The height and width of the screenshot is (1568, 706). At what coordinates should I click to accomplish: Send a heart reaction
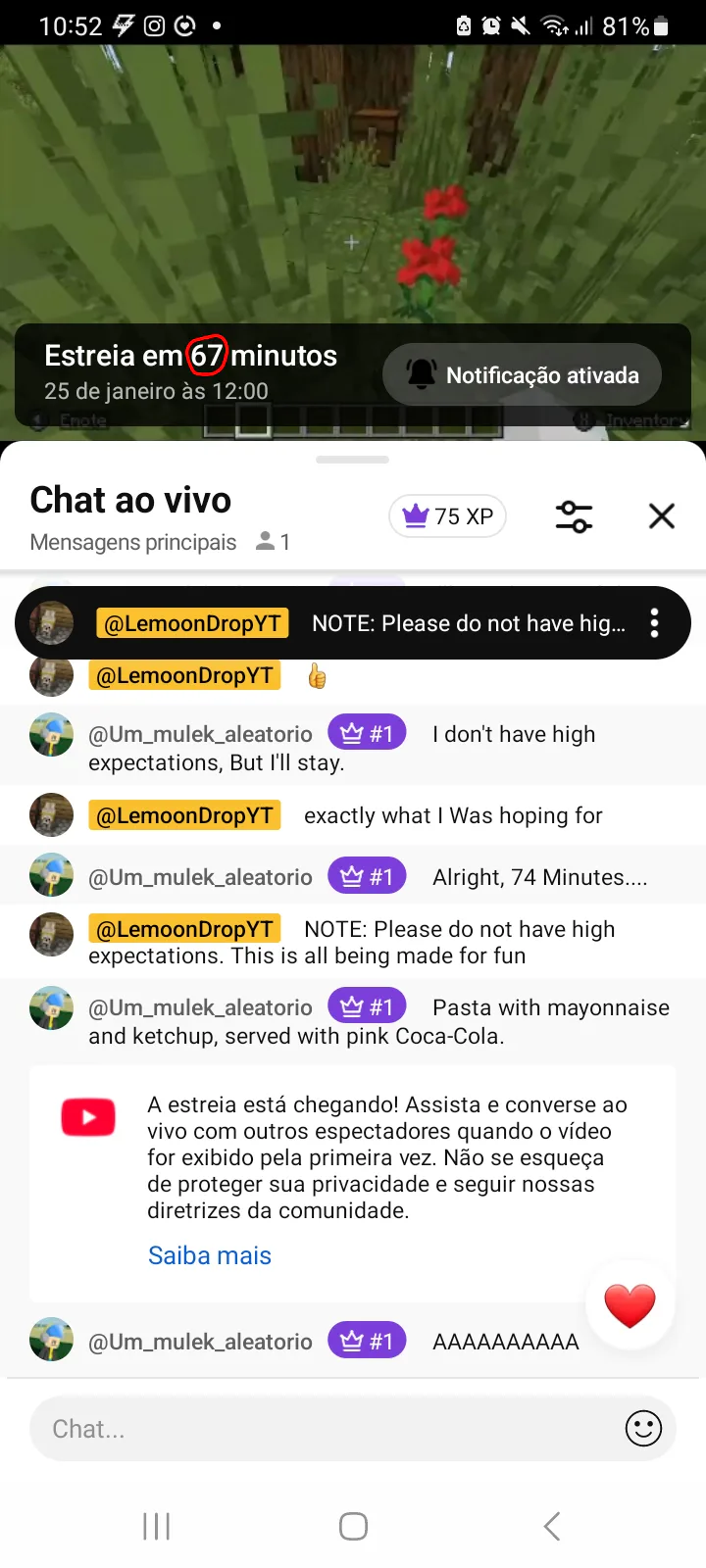point(630,1305)
